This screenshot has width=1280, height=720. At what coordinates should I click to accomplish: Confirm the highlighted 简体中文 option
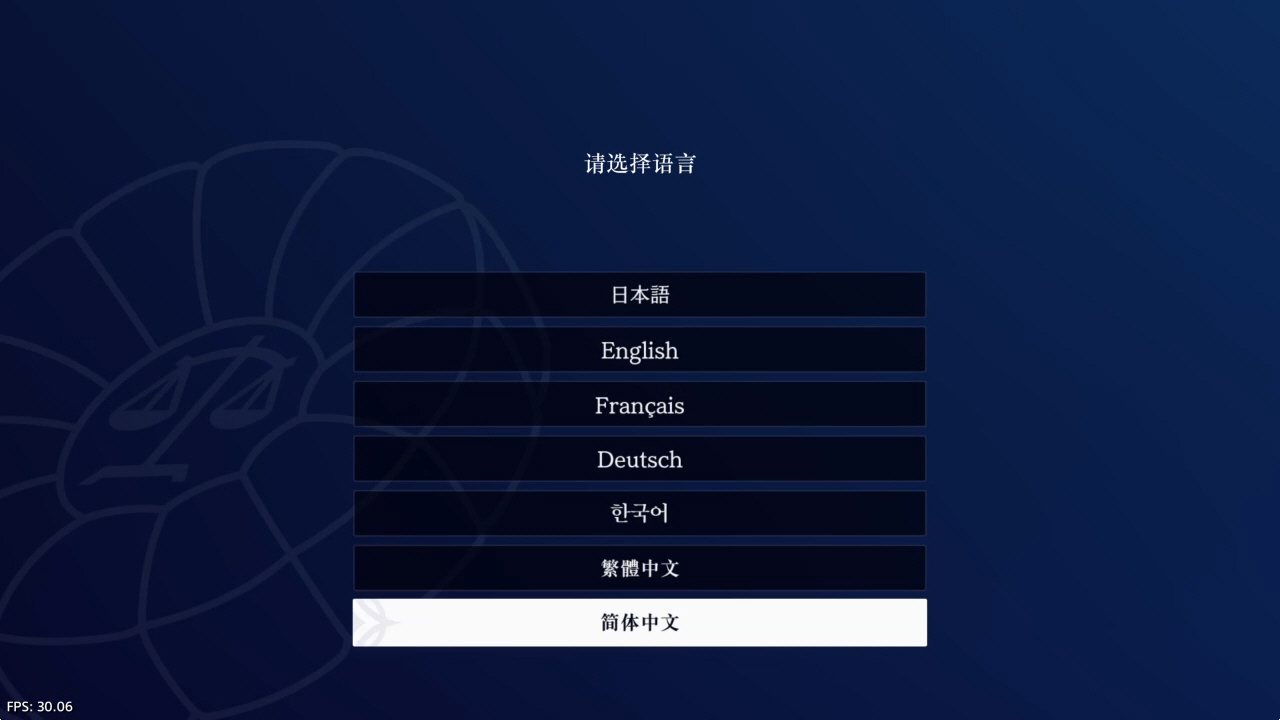[639, 622]
